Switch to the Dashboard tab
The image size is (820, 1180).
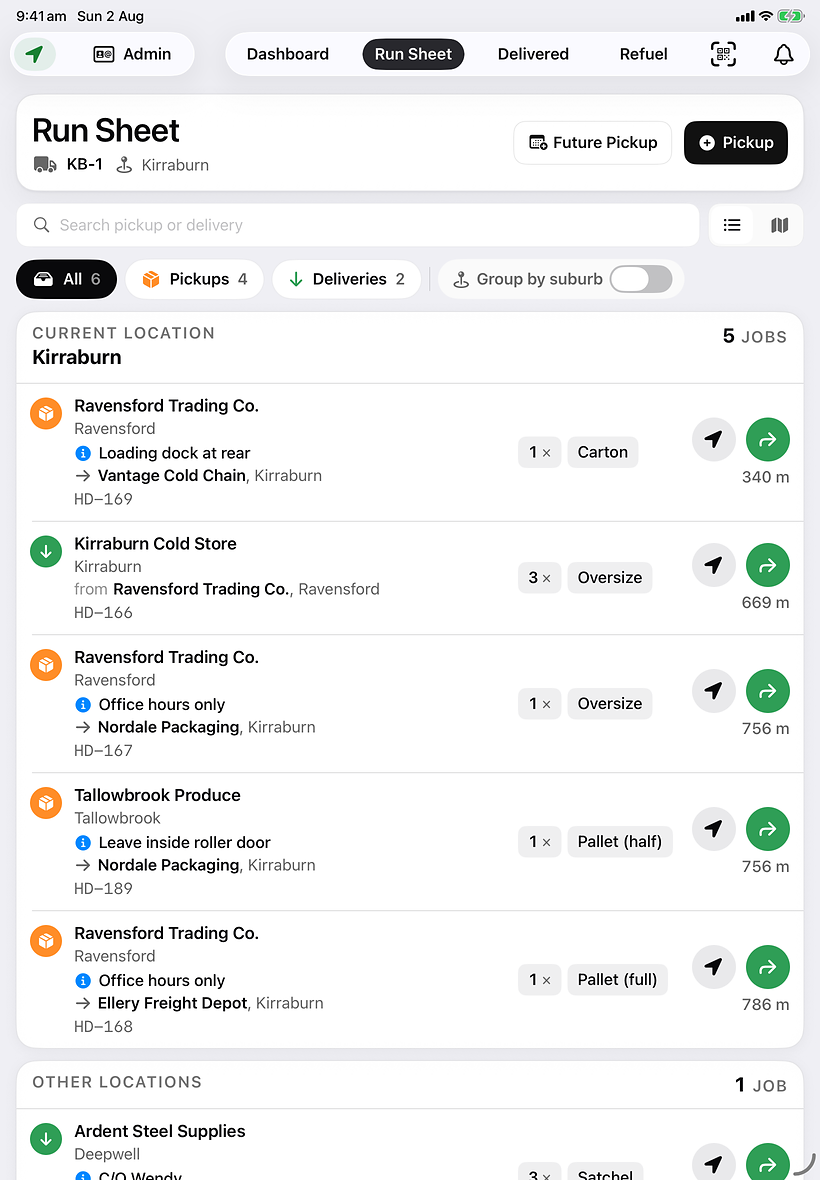[x=287, y=54]
